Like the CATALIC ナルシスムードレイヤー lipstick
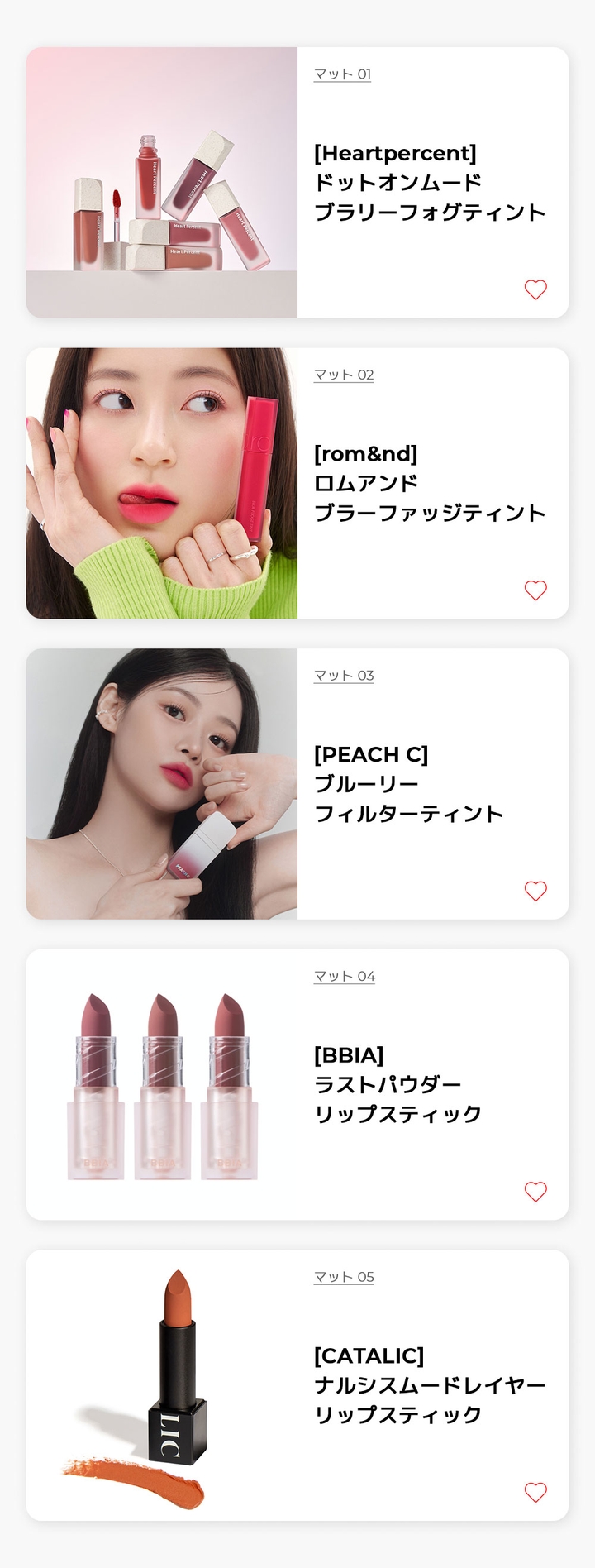 coord(535,1492)
